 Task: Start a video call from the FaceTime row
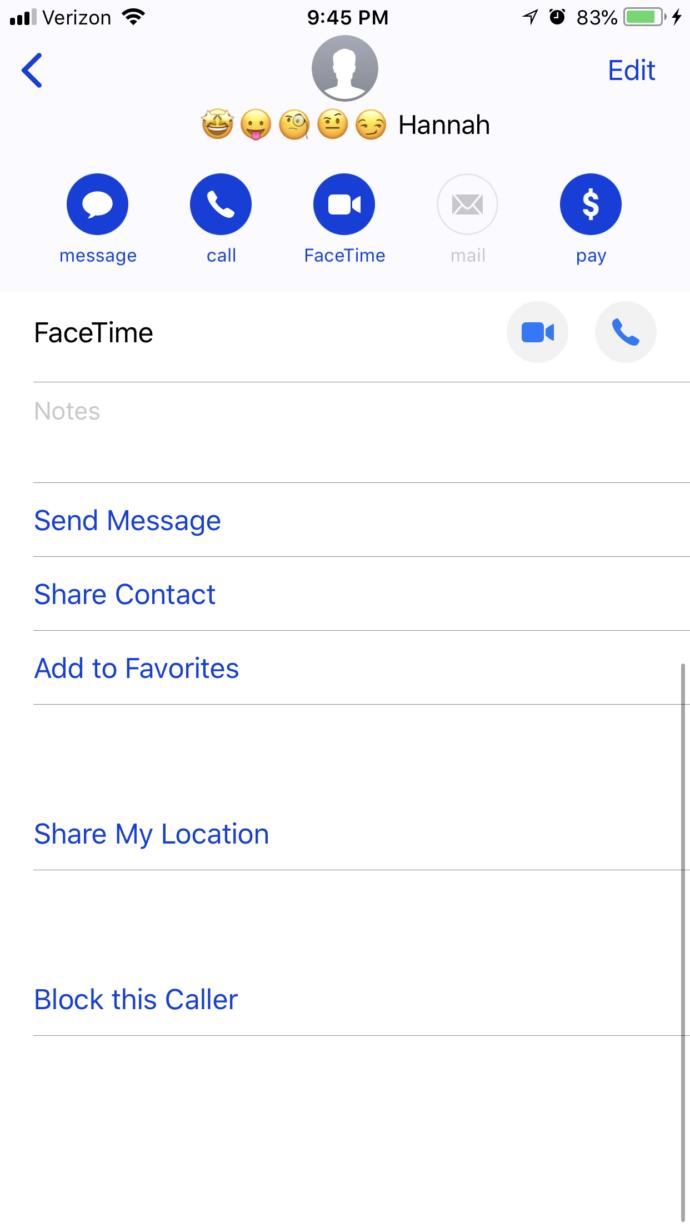tap(538, 332)
